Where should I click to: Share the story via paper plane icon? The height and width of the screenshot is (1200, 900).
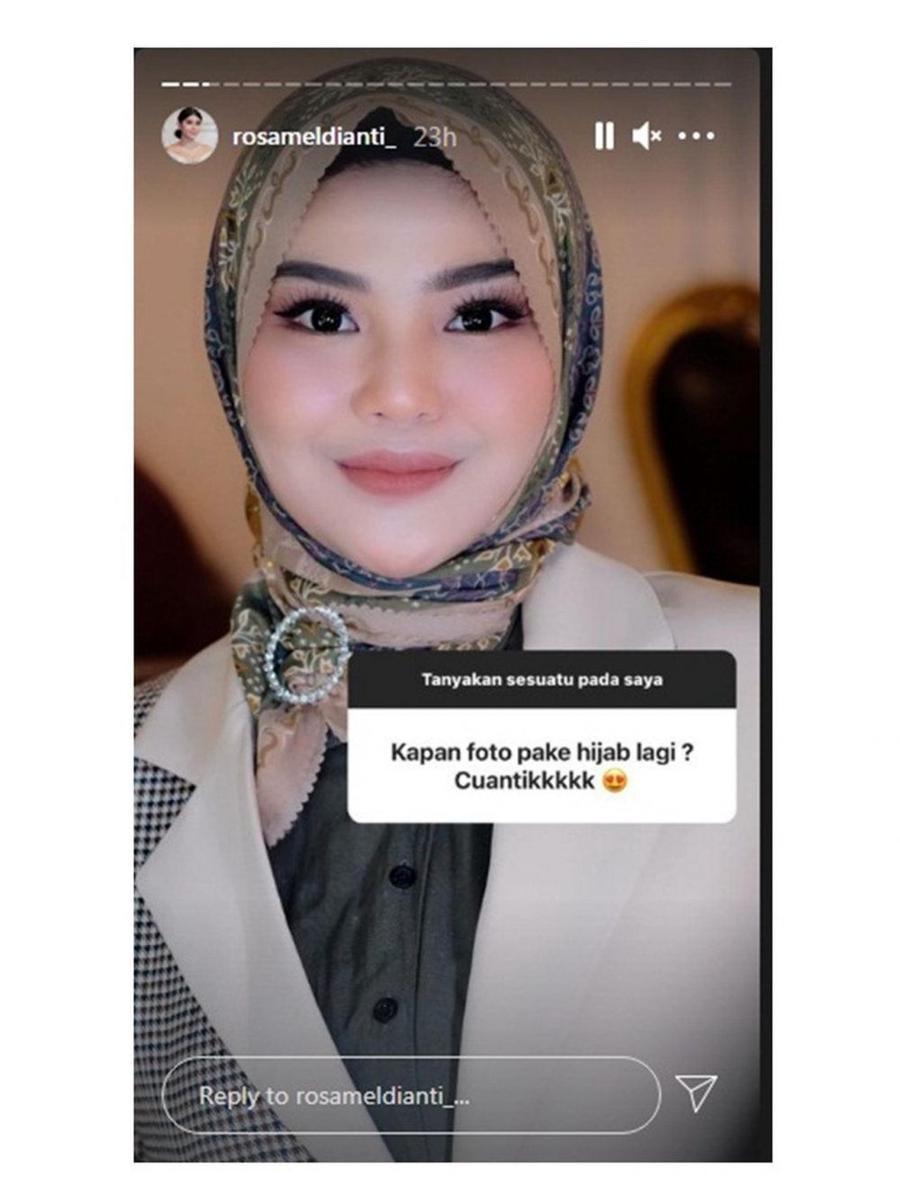pyautogui.click(x=696, y=1093)
